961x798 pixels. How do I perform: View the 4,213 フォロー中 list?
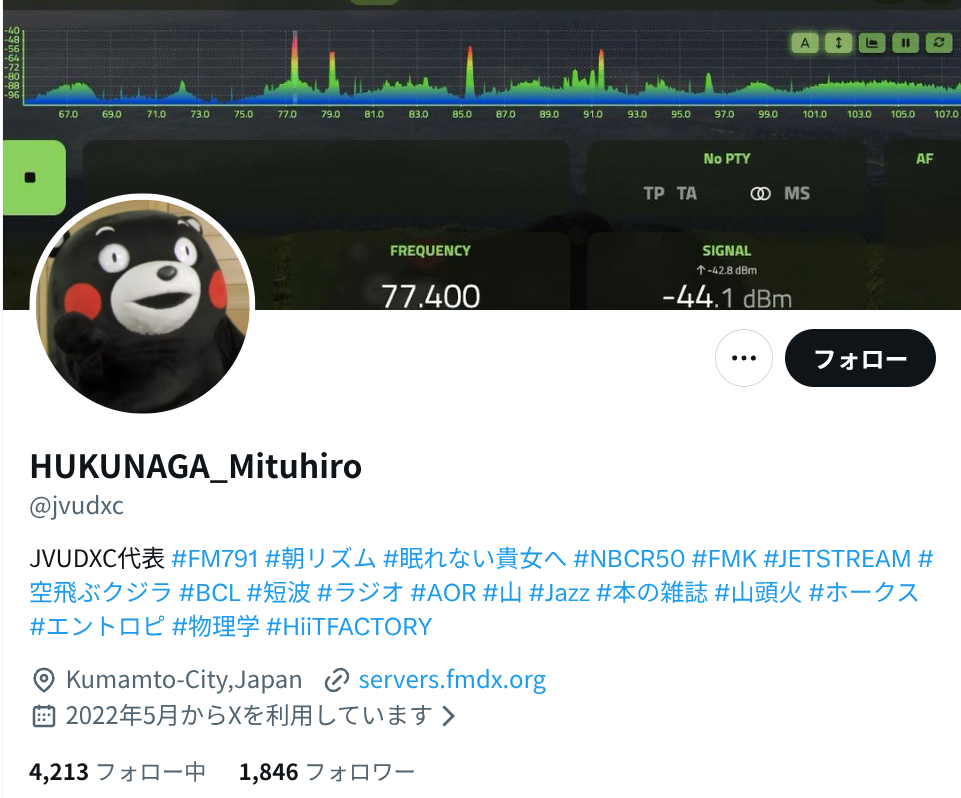(x=118, y=772)
